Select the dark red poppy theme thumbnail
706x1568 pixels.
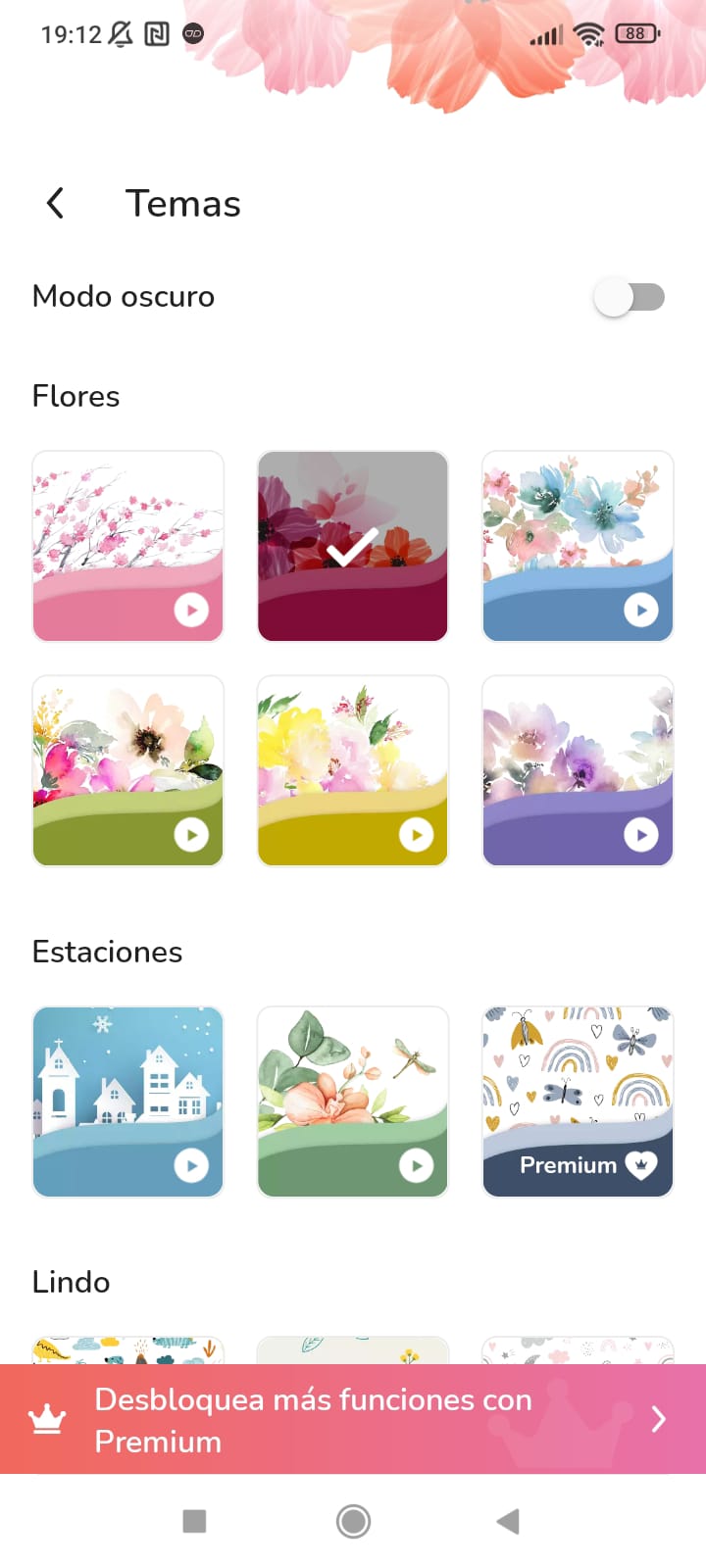pos(352,546)
